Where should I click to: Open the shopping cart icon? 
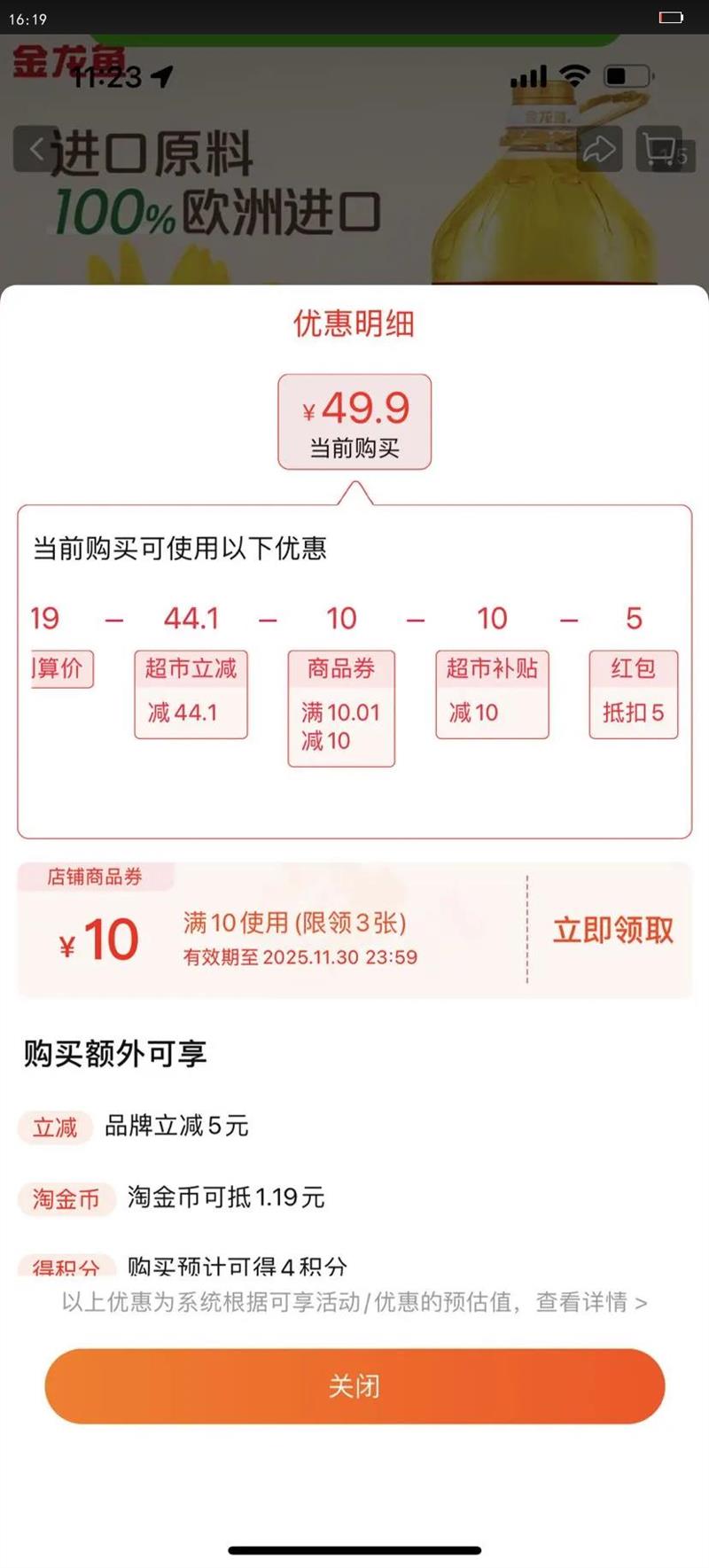click(660, 149)
